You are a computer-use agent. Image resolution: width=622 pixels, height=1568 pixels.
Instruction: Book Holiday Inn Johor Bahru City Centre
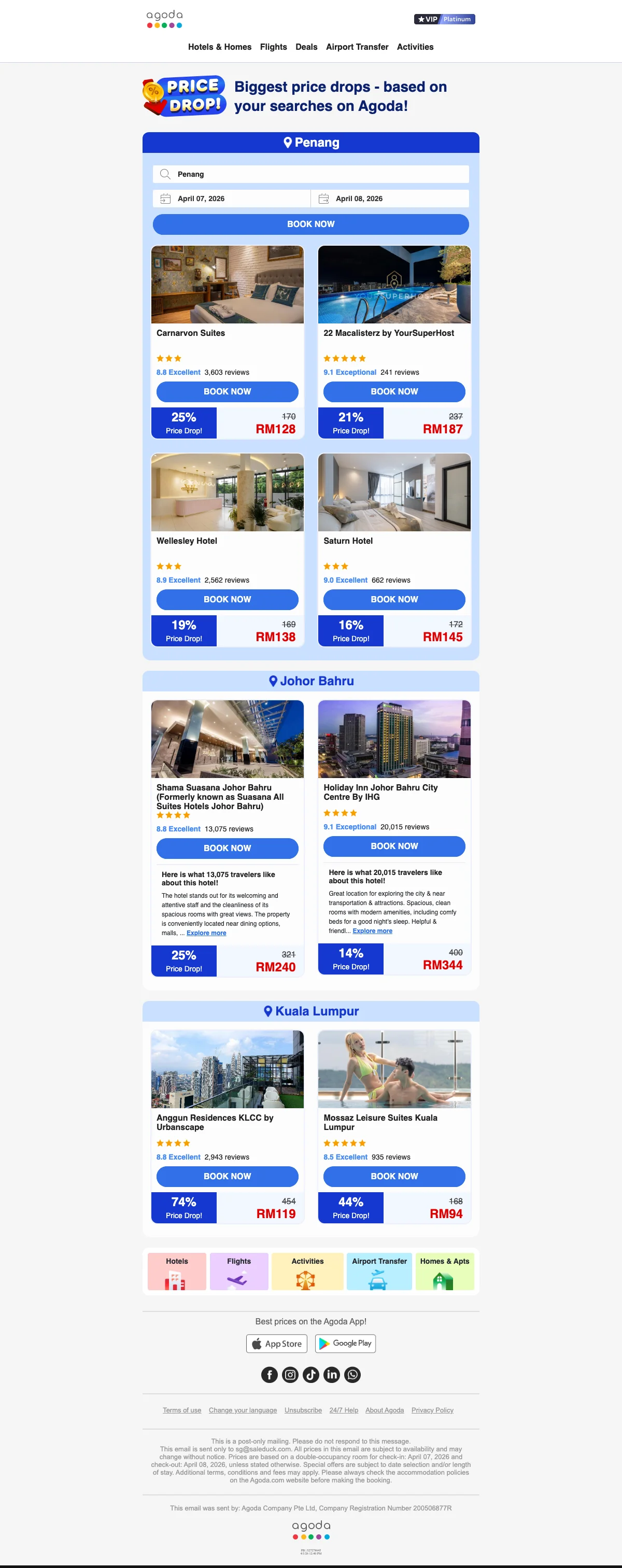(394, 845)
